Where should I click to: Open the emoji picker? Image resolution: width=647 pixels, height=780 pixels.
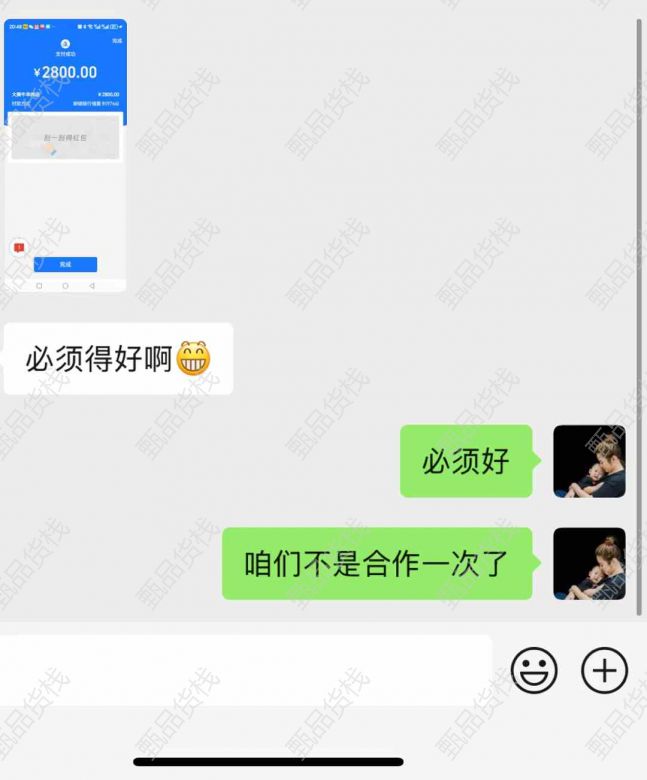pyautogui.click(x=534, y=670)
